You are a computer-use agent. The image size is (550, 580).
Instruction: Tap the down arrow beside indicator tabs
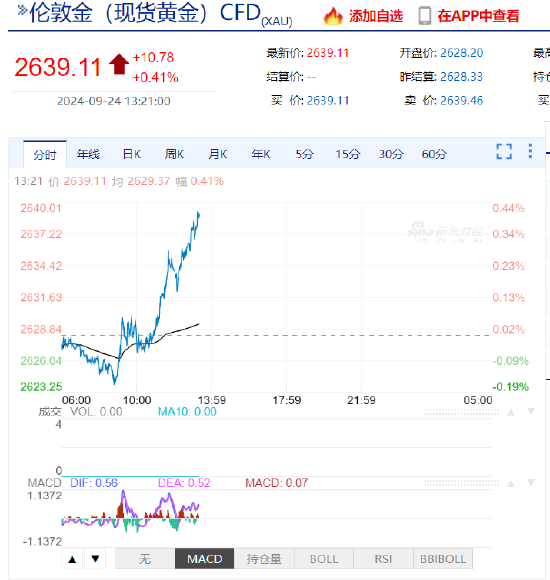(95, 559)
